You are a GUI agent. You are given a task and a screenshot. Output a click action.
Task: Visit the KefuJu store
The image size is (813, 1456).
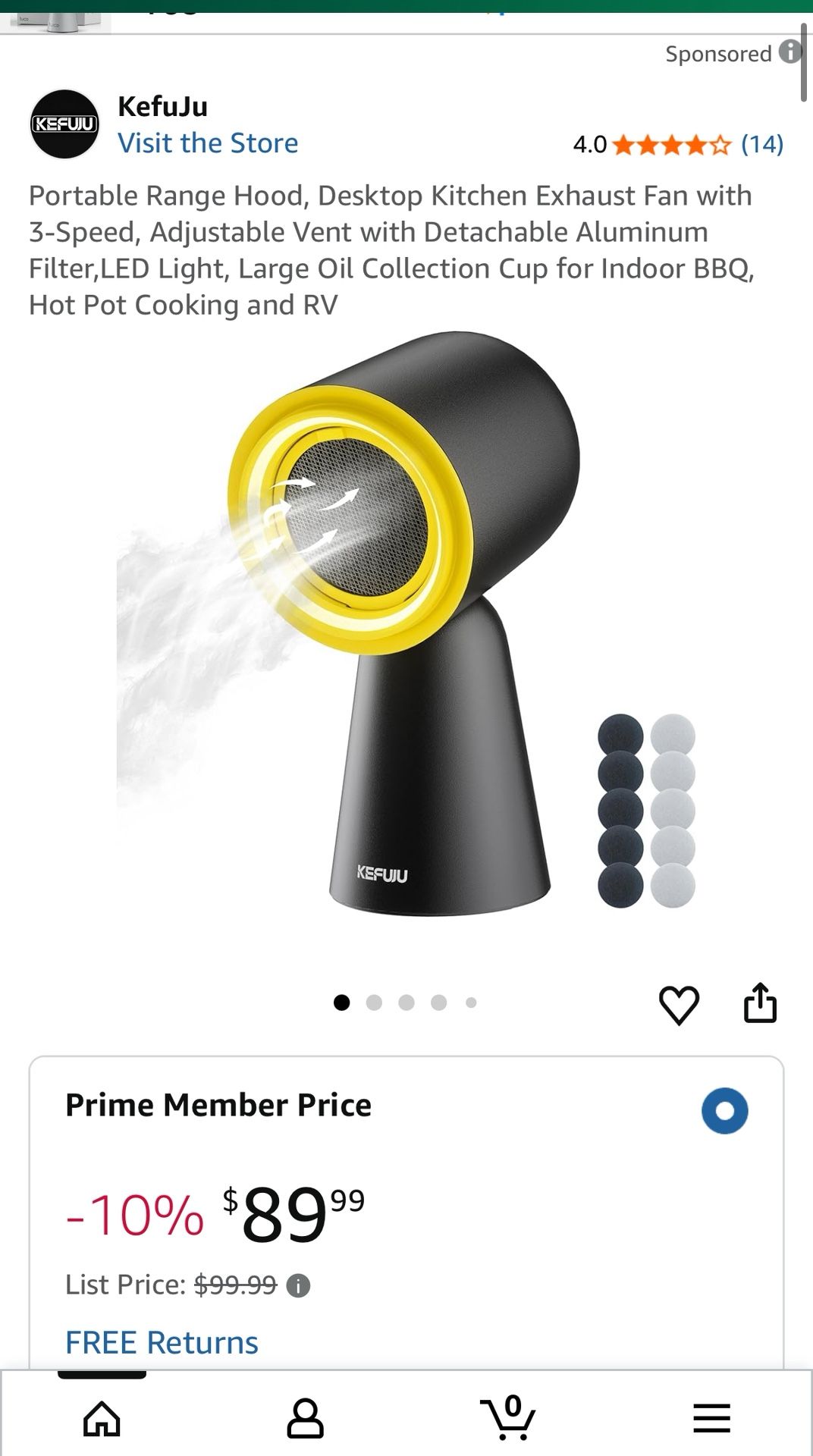click(208, 143)
